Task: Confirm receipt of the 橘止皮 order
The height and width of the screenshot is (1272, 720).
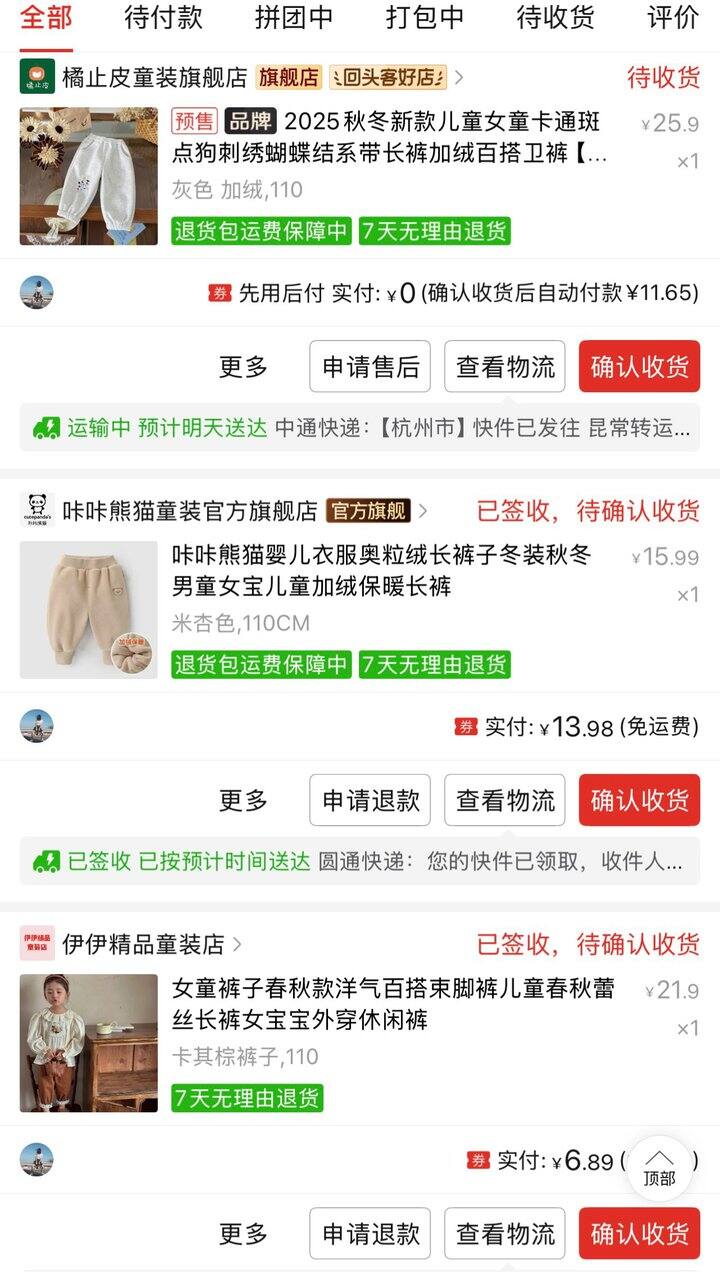Action: (x=639, y=366)
